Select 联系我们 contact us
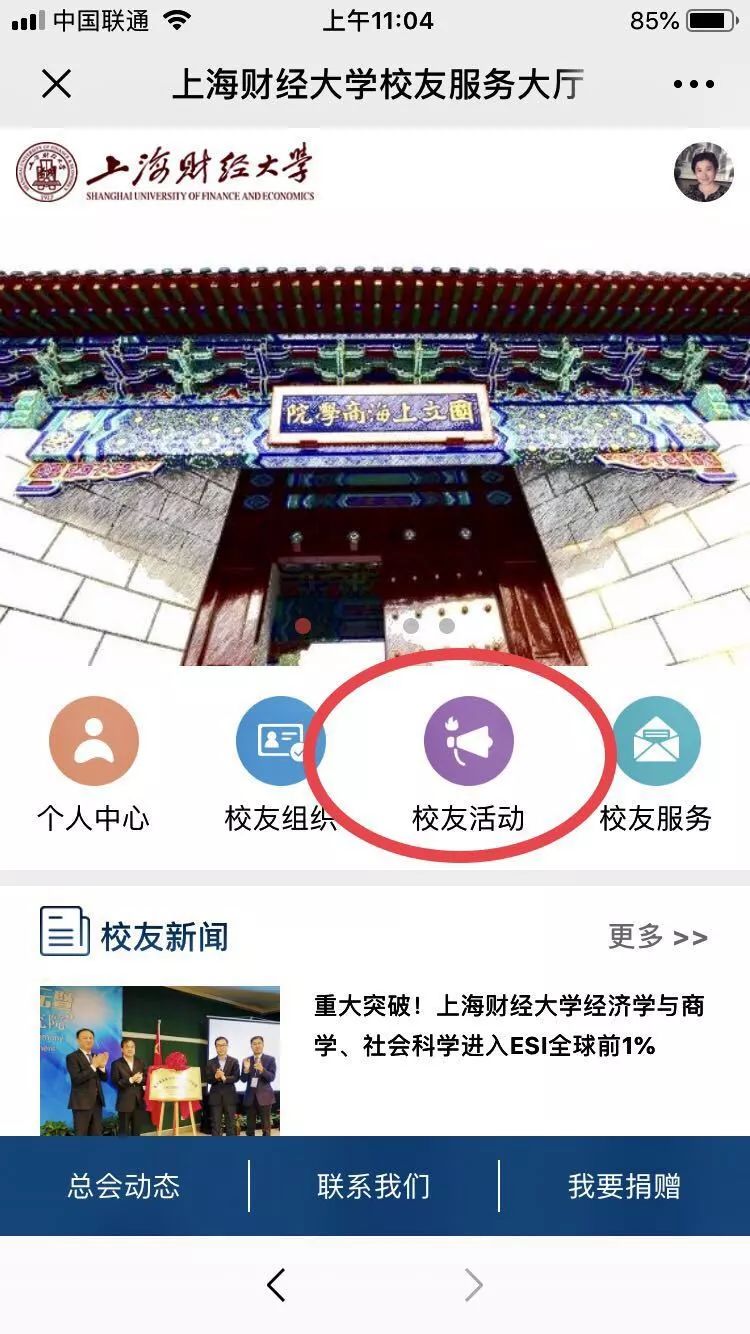 click(x=374, y=1186)
